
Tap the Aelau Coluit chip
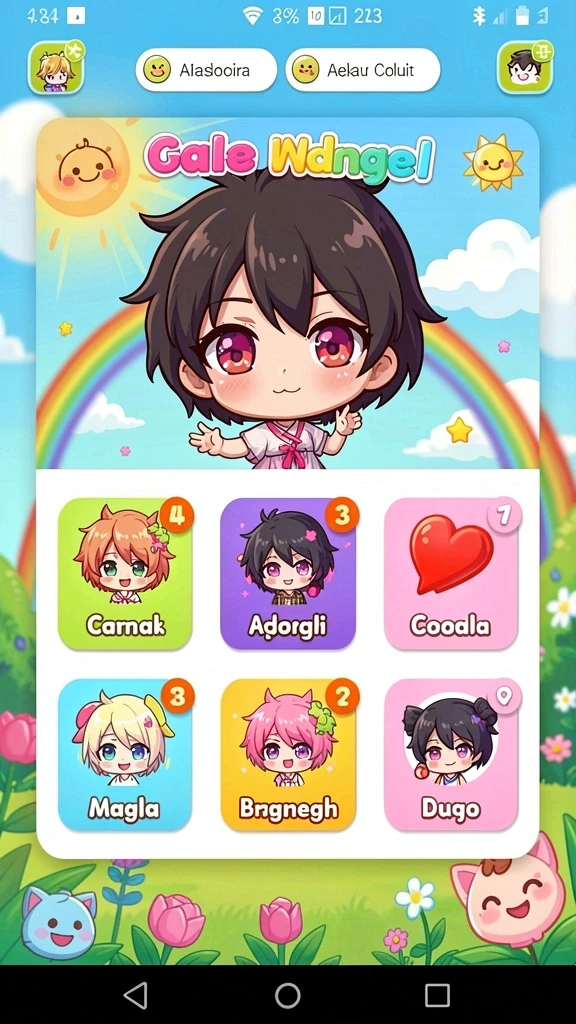(x=362, y=69)
